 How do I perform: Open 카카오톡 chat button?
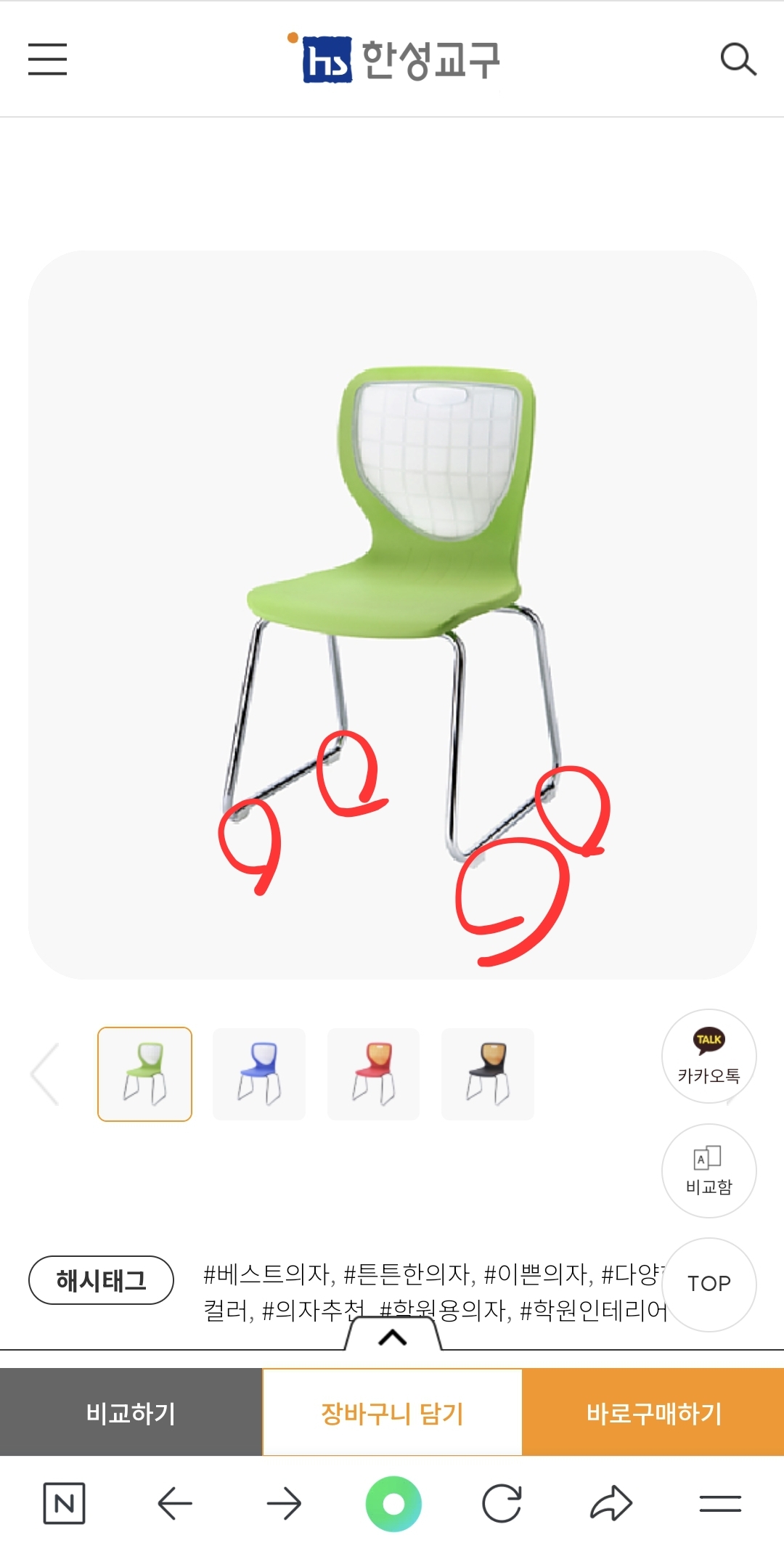click(709, 1056)
